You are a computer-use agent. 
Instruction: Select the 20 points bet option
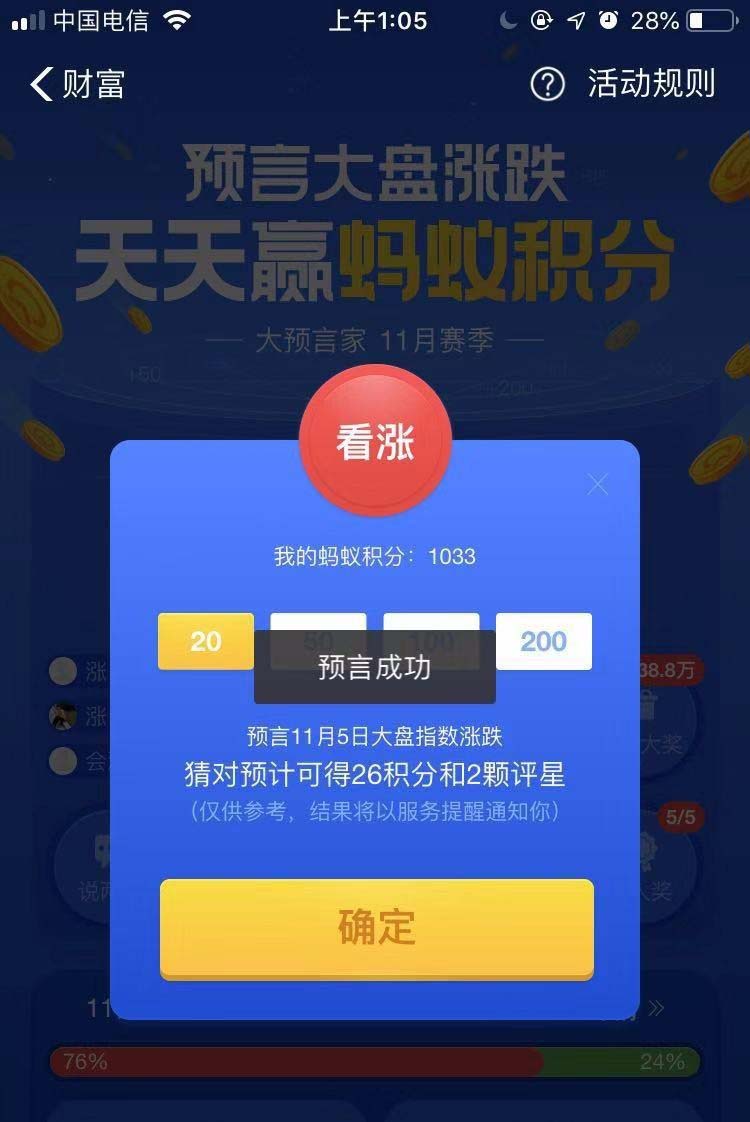206,641
